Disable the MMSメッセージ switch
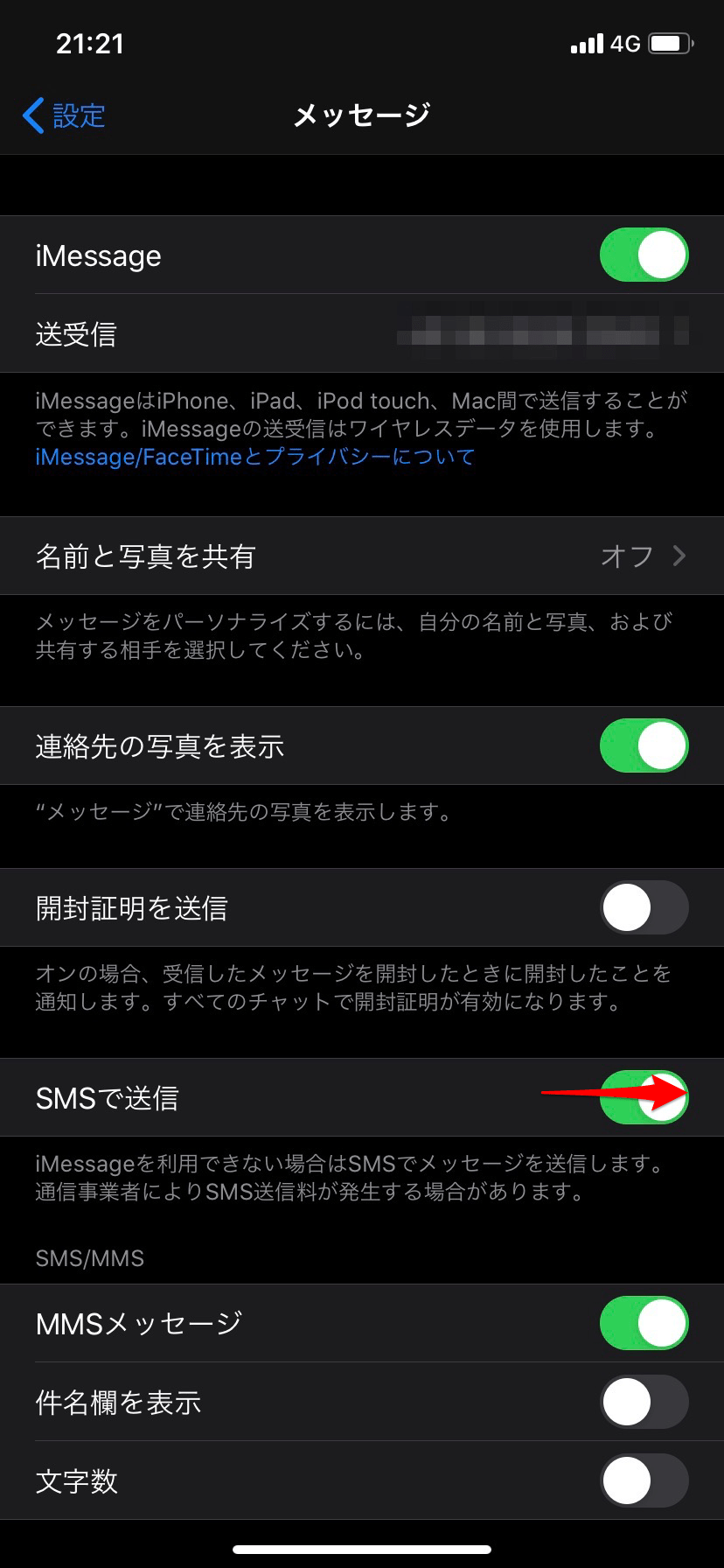The width and height of the screenshot is (724, 1568). [644, 1323]
